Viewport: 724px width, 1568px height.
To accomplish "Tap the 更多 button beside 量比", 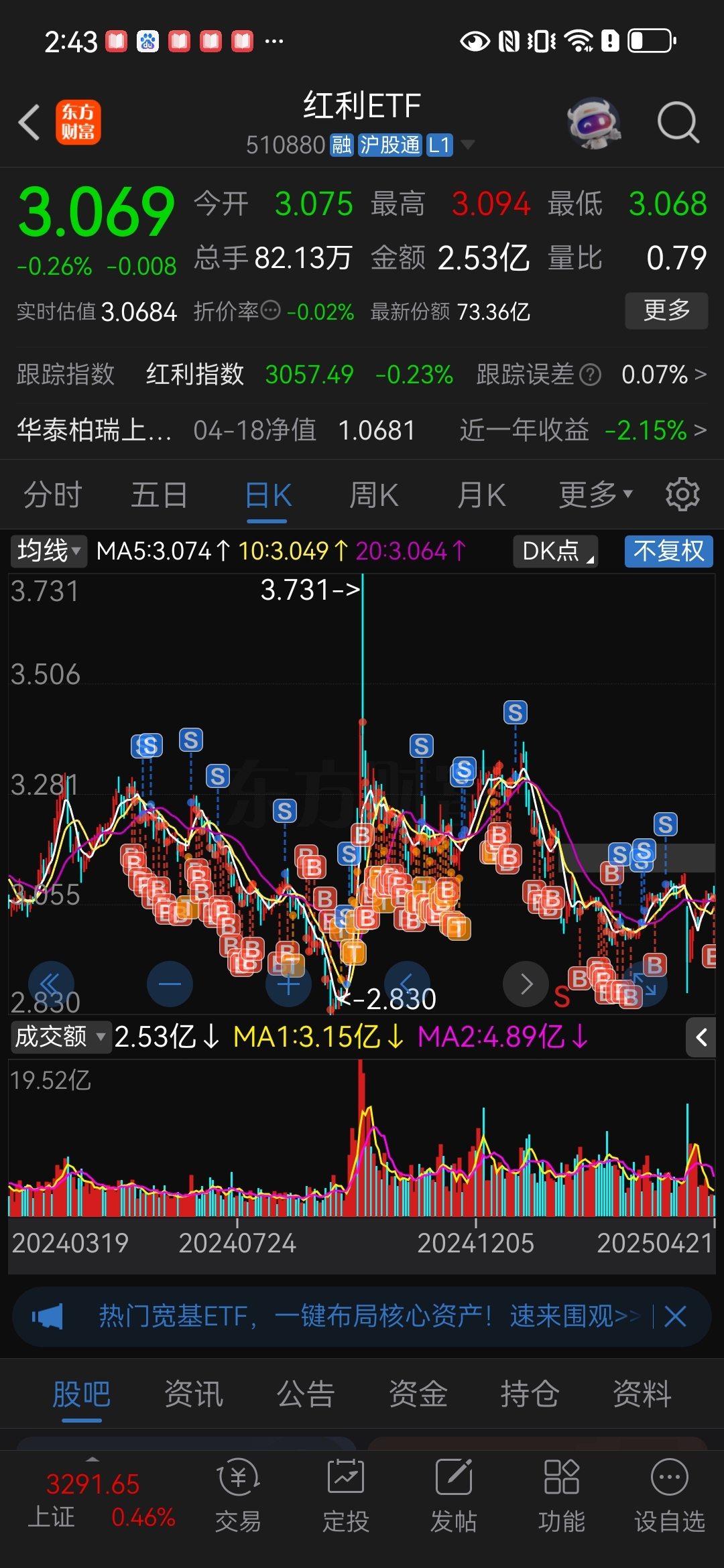I will tap(666, 311).
